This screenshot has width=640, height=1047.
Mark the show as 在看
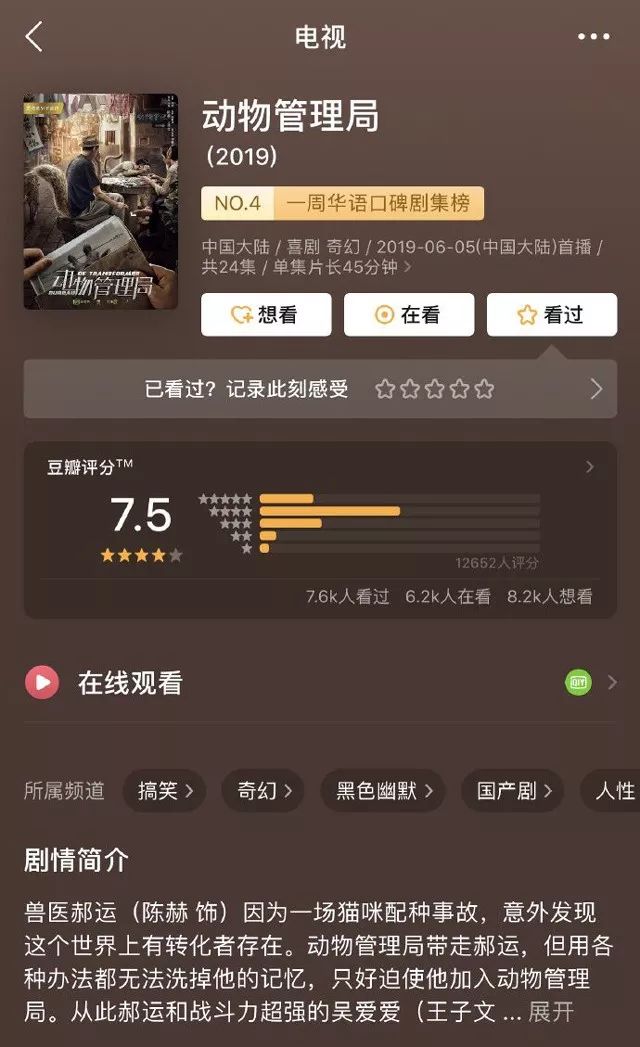click(409, 315)
